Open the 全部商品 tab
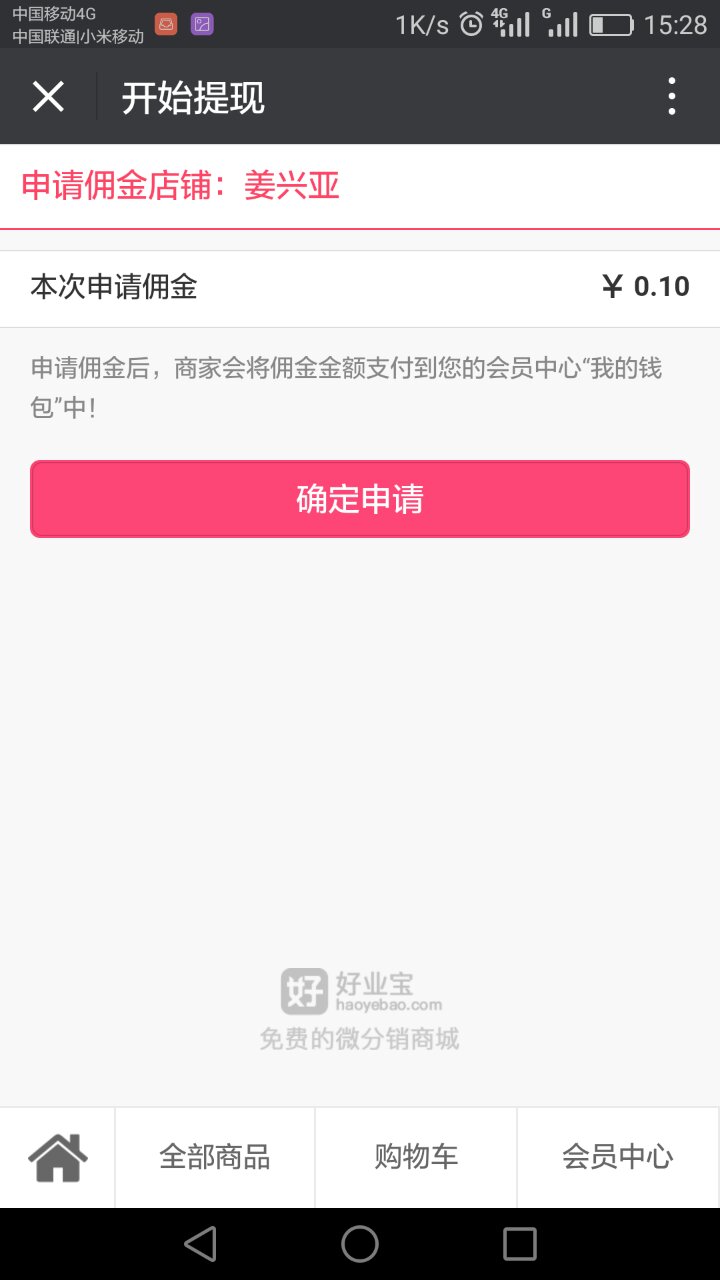The image size is (720, 1280). [215, 1158]
